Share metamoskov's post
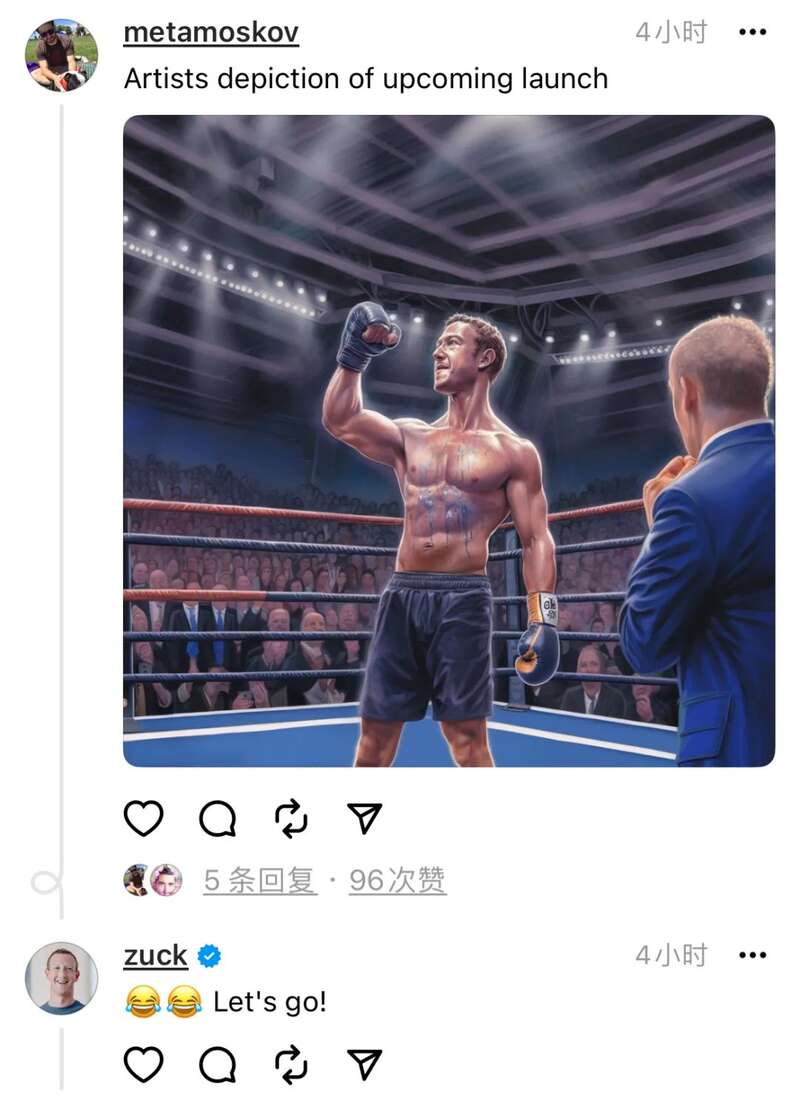The width and height of the screenshot is (800, 1101). (x=366, y=820)
